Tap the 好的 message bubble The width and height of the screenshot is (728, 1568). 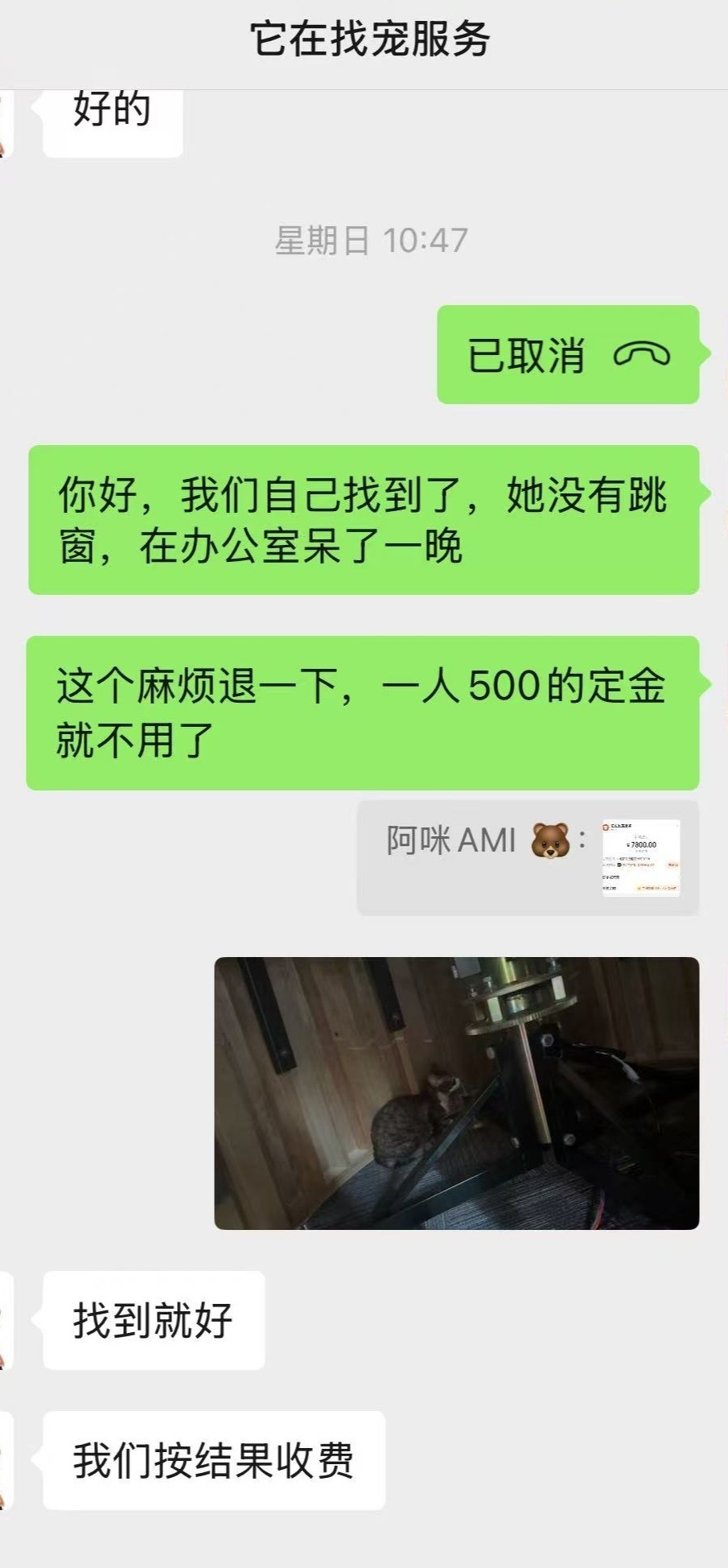pyautogui.click(x=113, y=113)
